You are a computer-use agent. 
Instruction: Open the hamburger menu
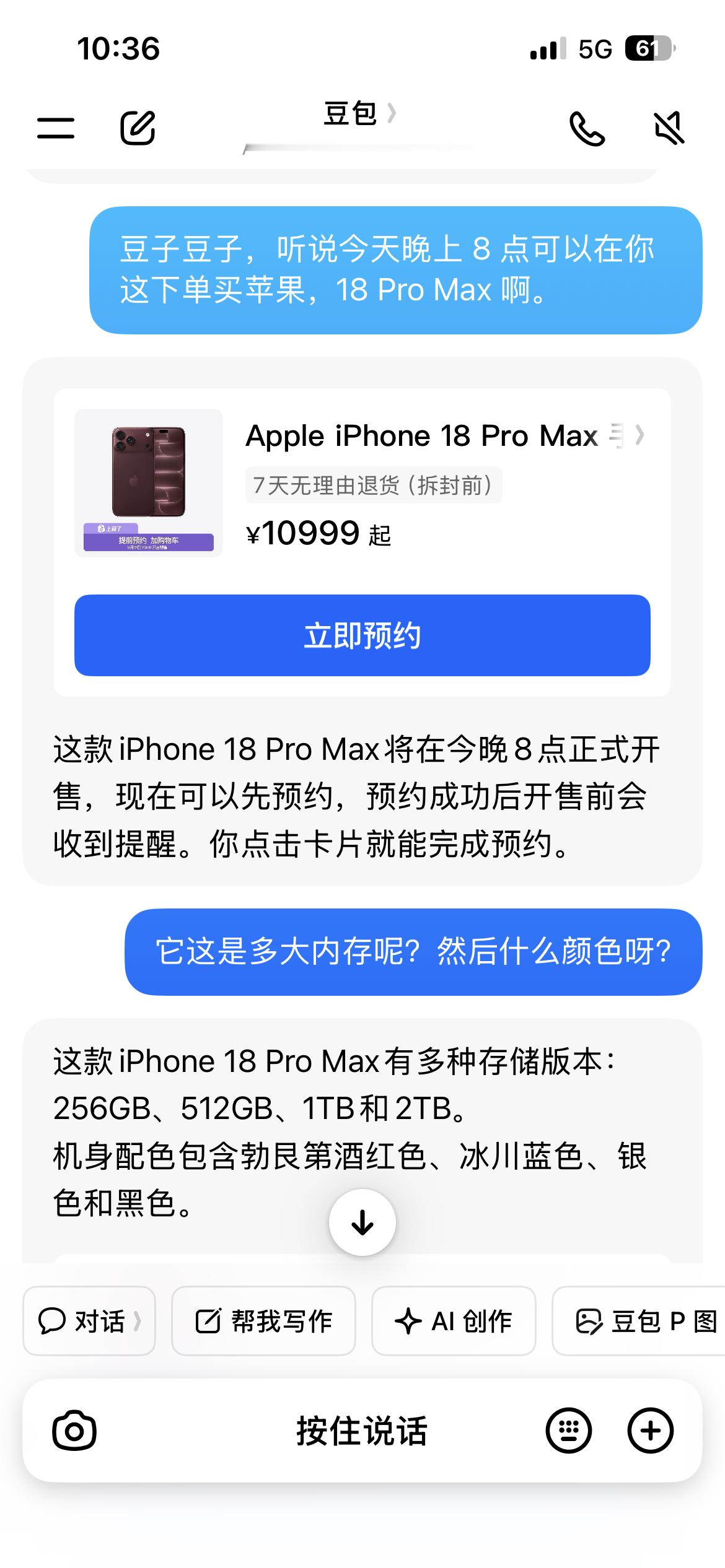point(56,128)
